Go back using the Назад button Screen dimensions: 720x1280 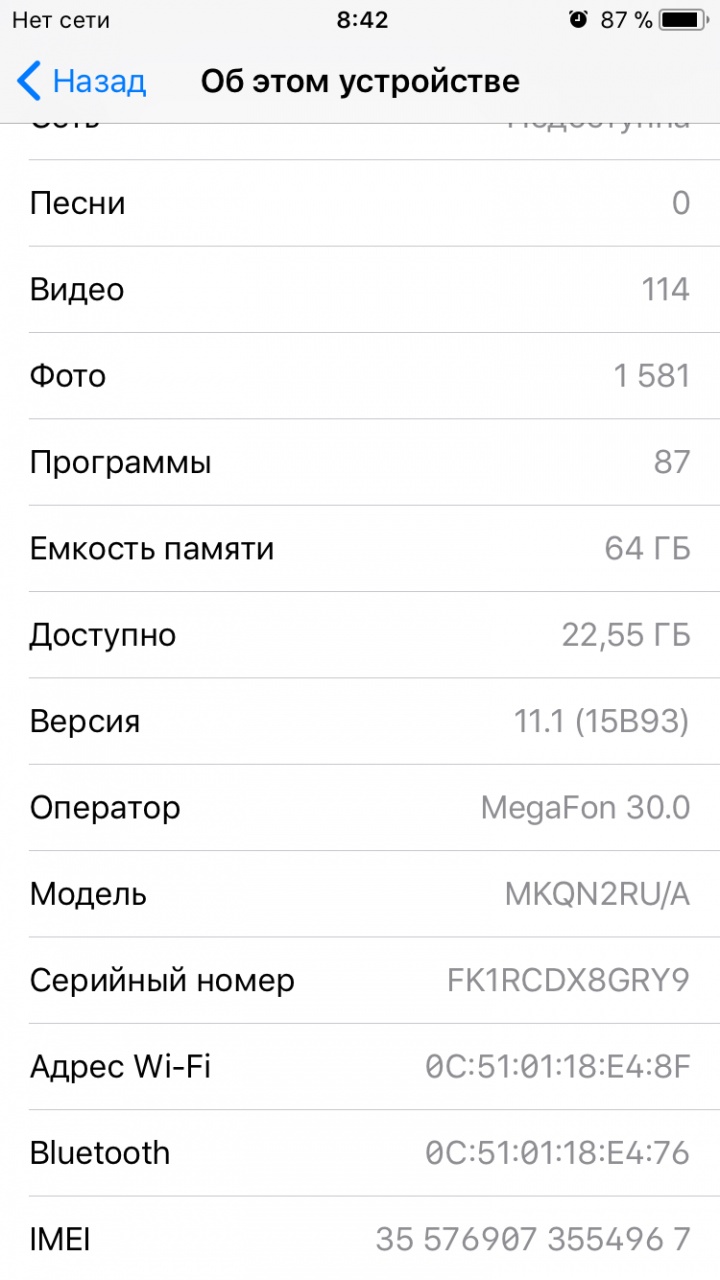[x=82, y=81]
